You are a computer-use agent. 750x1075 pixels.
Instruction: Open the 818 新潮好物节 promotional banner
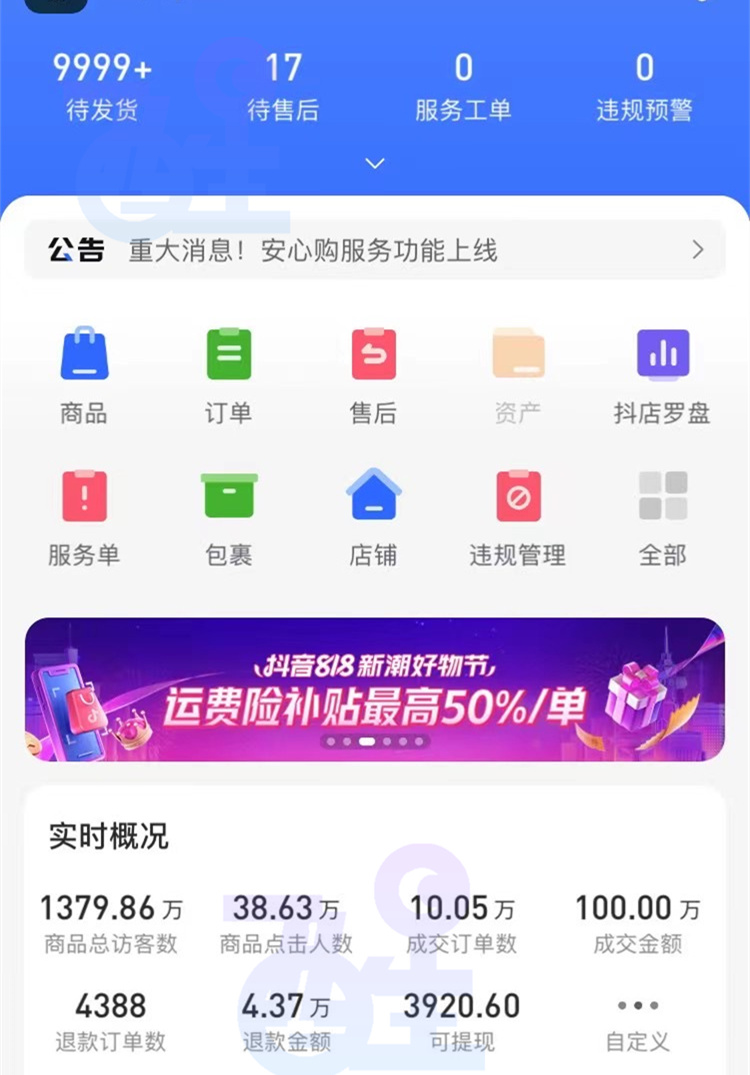tap(375, 688)
